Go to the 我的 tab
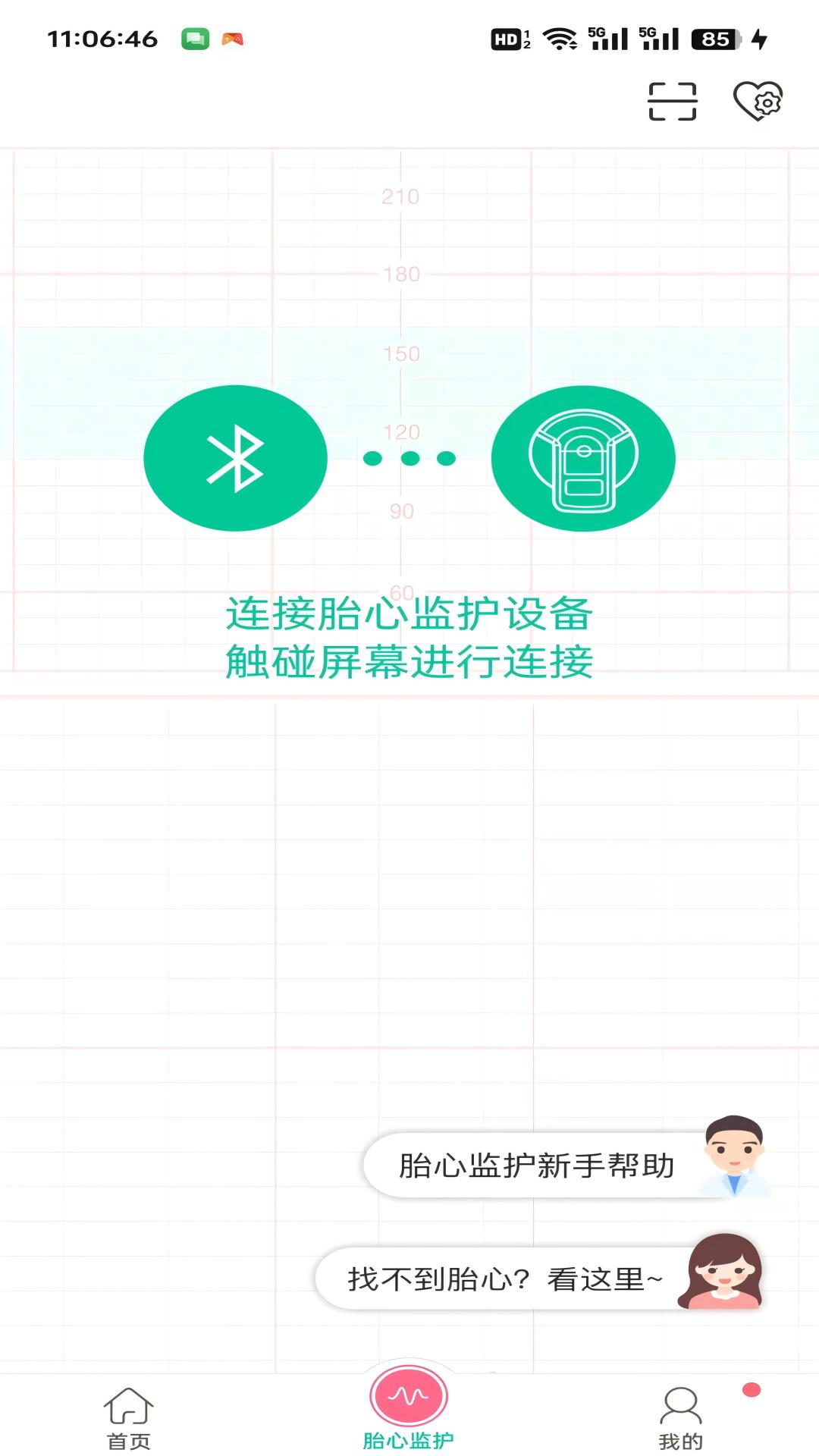819x1456 pixels. click(680, 1417)
